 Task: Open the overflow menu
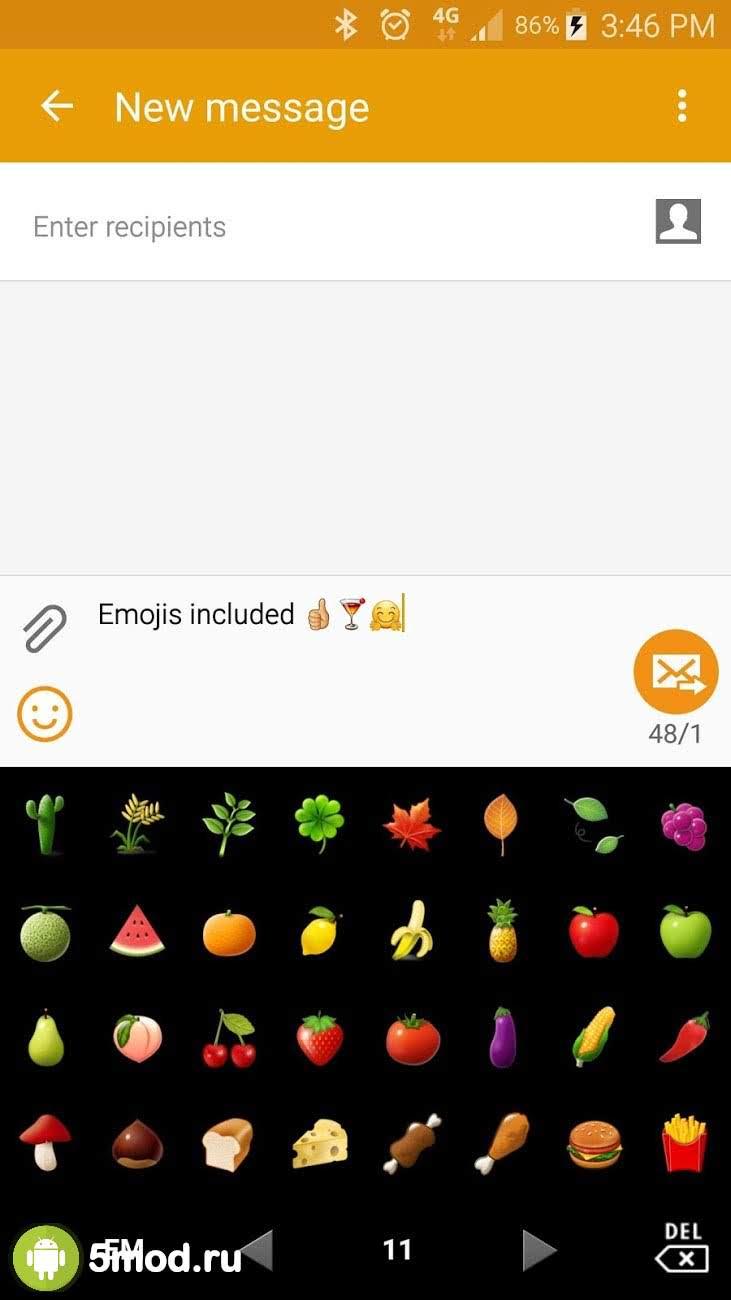pos(682,106)
